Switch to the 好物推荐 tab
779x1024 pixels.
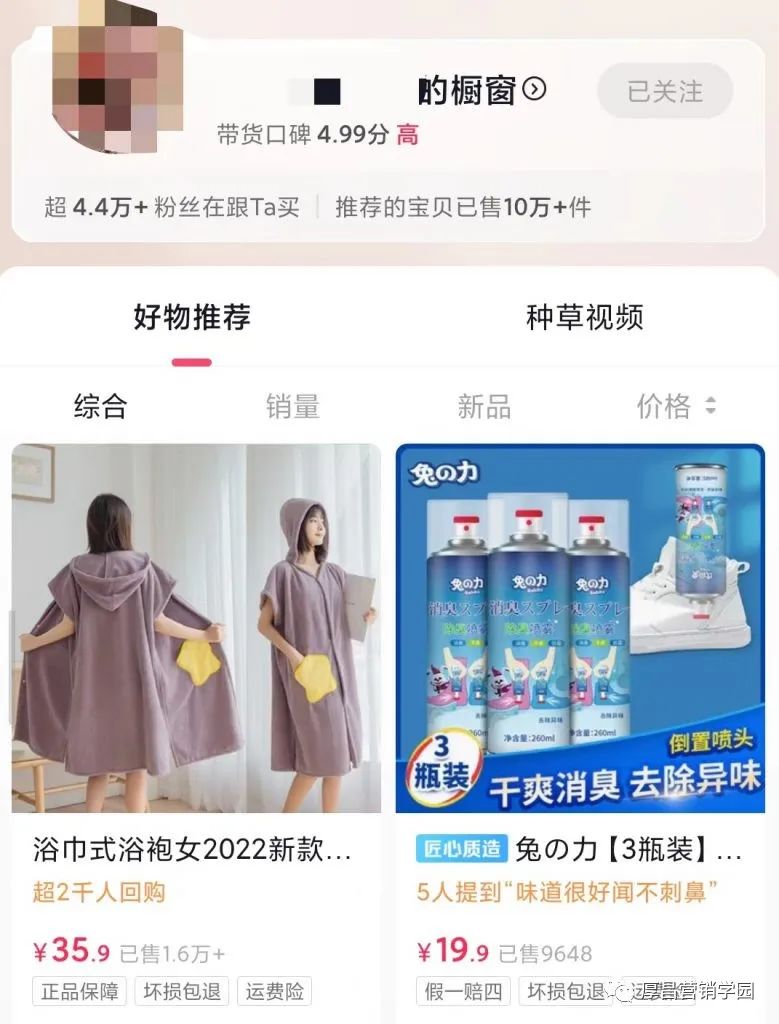(191, 318)
